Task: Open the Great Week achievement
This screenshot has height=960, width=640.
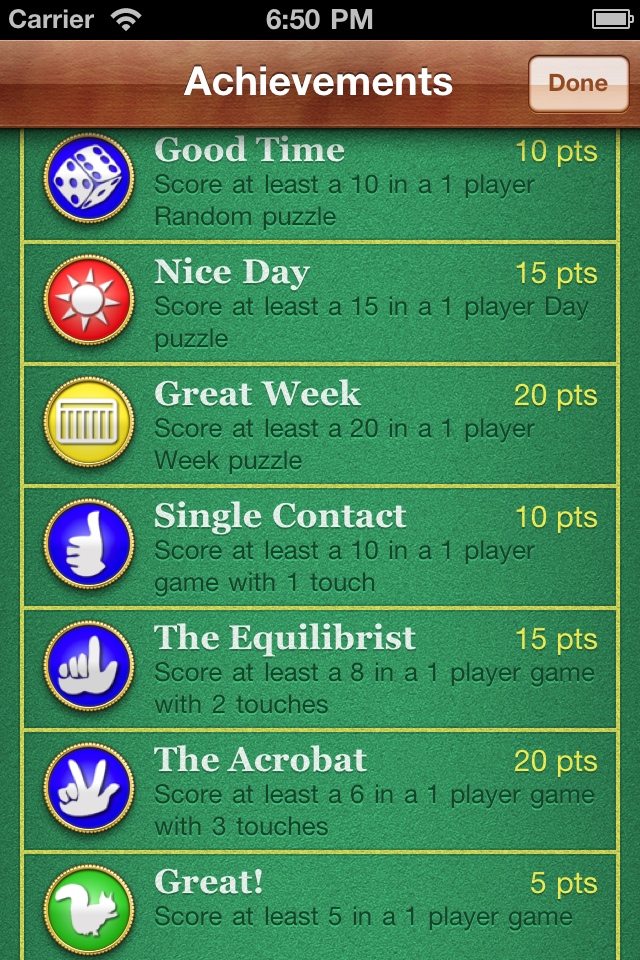Action: coord(320,426)
